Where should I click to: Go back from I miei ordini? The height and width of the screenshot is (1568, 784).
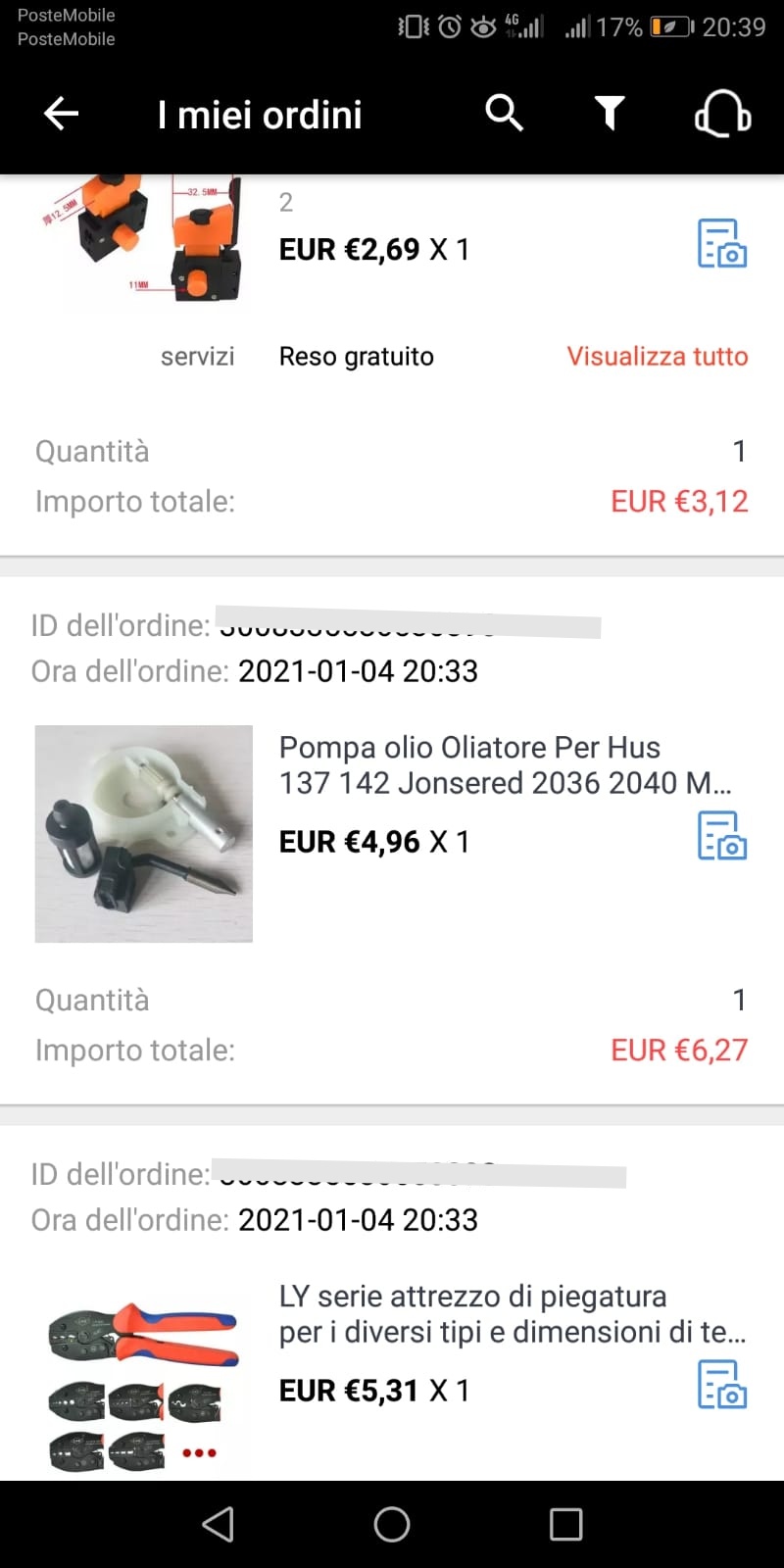point(61,114)
